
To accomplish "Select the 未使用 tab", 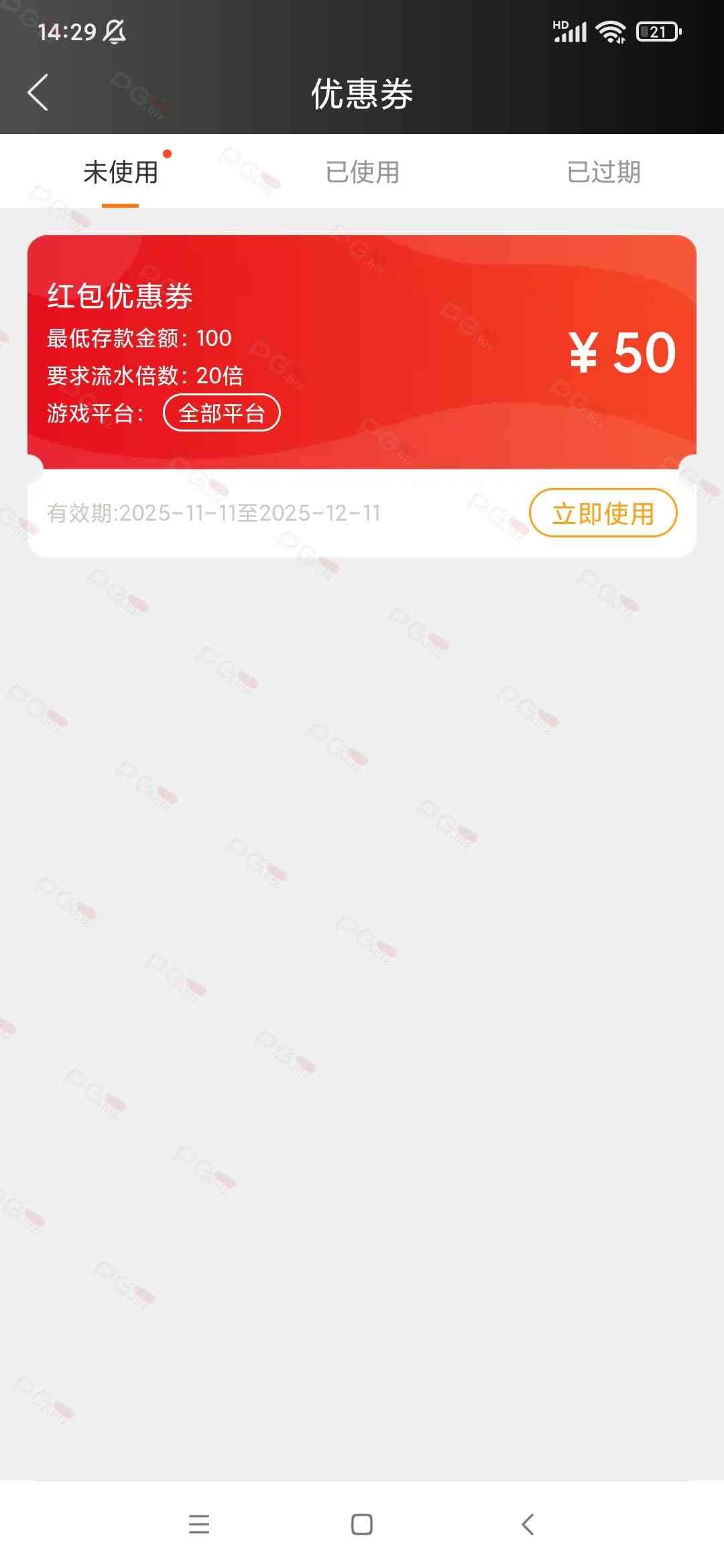I will click(121, 172).
